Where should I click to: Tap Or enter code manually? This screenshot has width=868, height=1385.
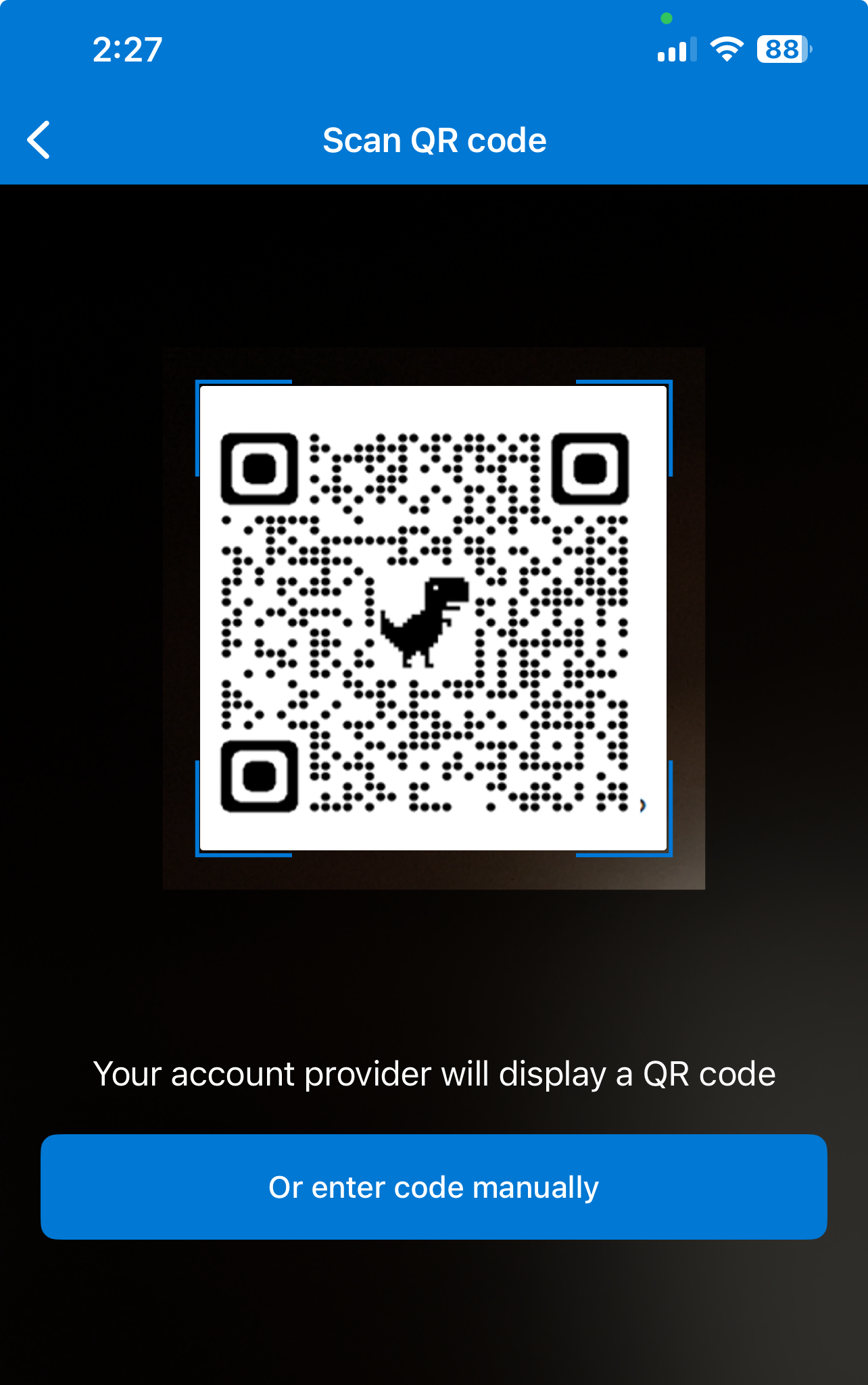tap(433, 1187)
